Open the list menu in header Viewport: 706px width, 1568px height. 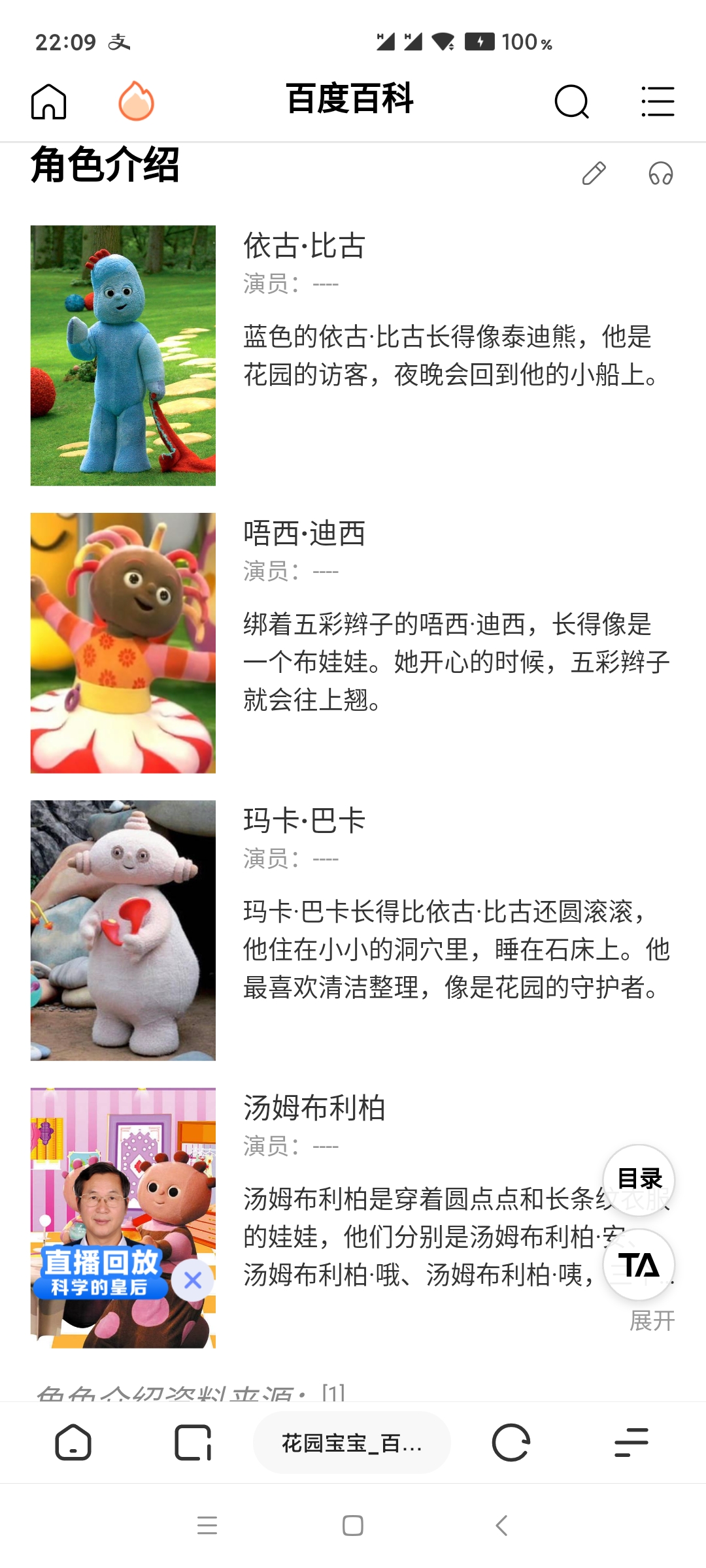coord(657,102)
